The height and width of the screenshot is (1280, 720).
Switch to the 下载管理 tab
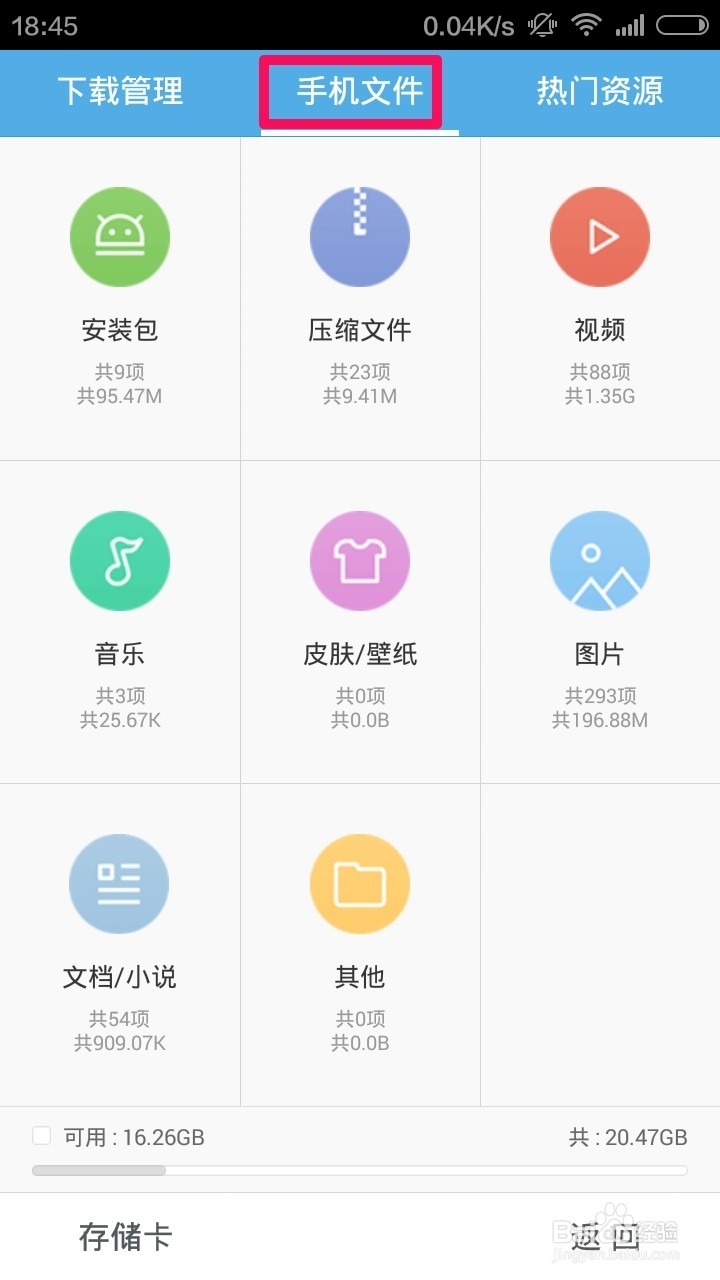pos(120,92)
